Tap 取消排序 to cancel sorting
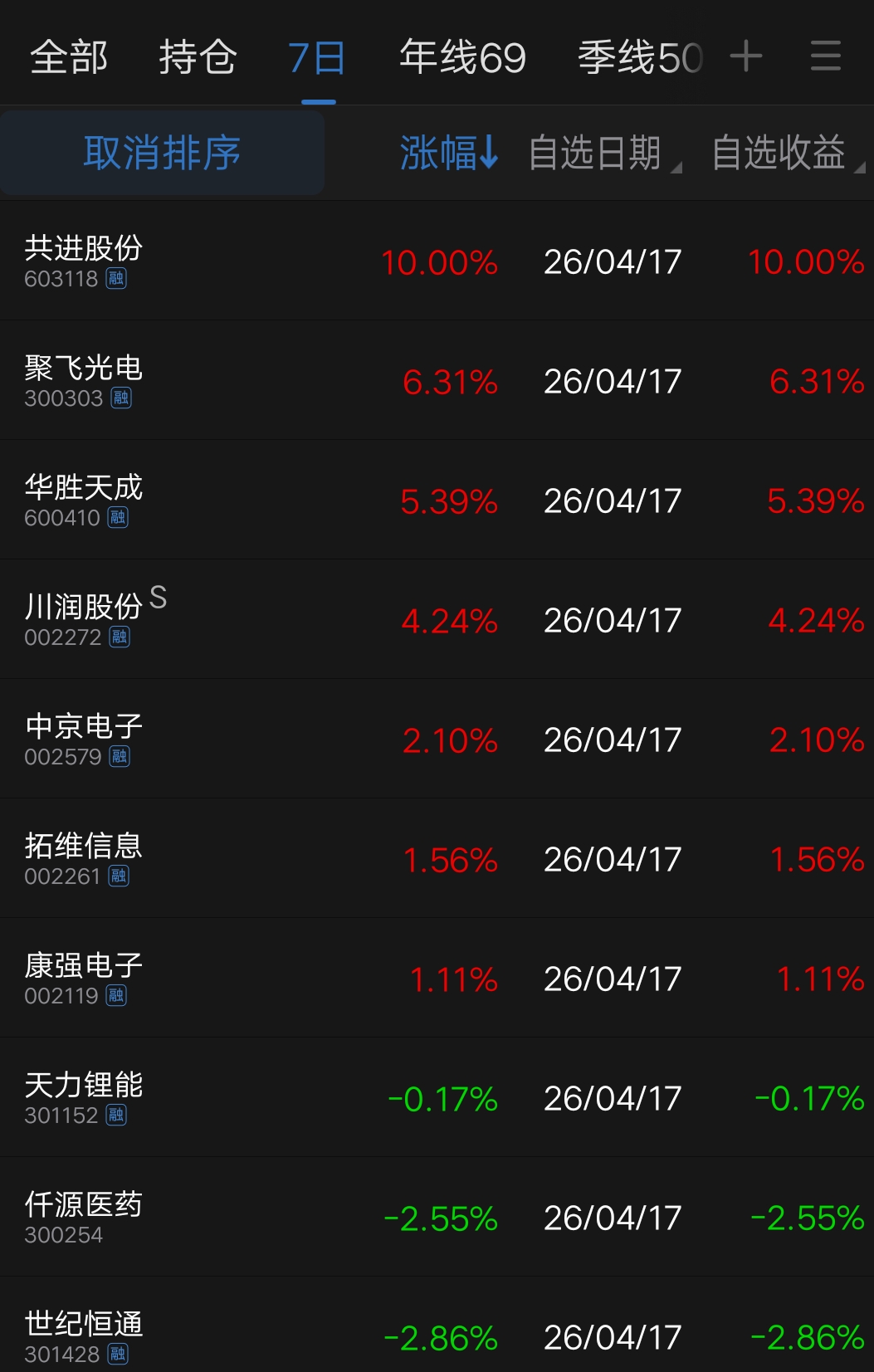This screenshot has height=1372, width=874. tap(162, 154)
